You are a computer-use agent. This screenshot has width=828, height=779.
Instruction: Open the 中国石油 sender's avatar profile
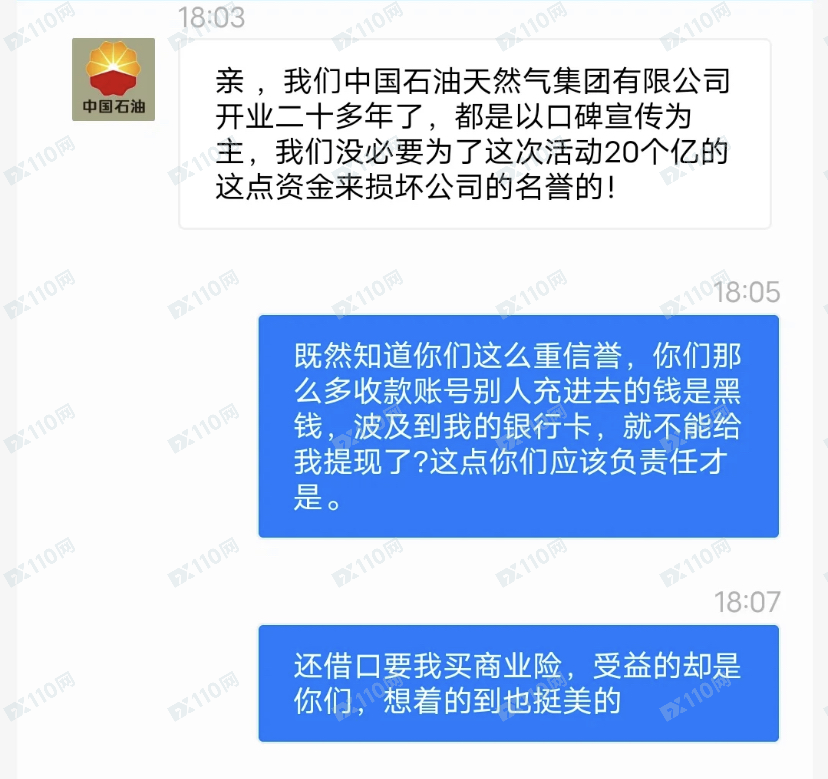113,80
